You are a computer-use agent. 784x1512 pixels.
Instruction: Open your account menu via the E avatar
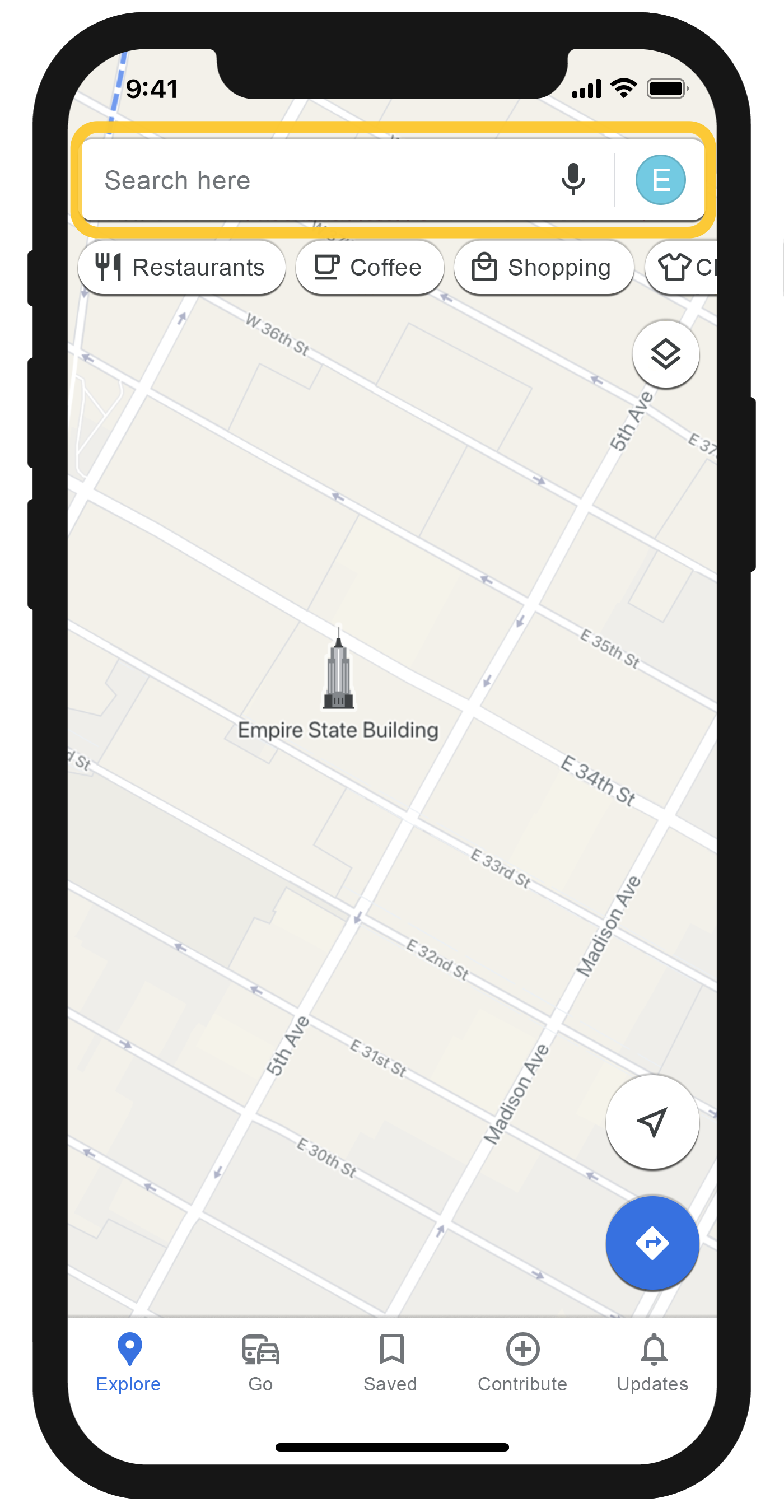tap(660, 180)
